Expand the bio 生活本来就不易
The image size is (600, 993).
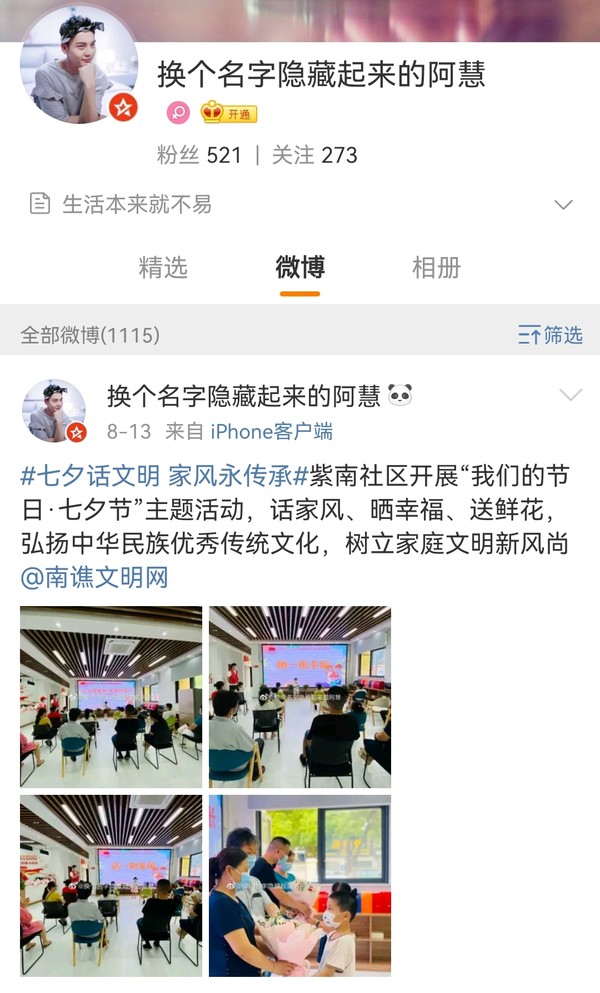(x=563, y=205)
